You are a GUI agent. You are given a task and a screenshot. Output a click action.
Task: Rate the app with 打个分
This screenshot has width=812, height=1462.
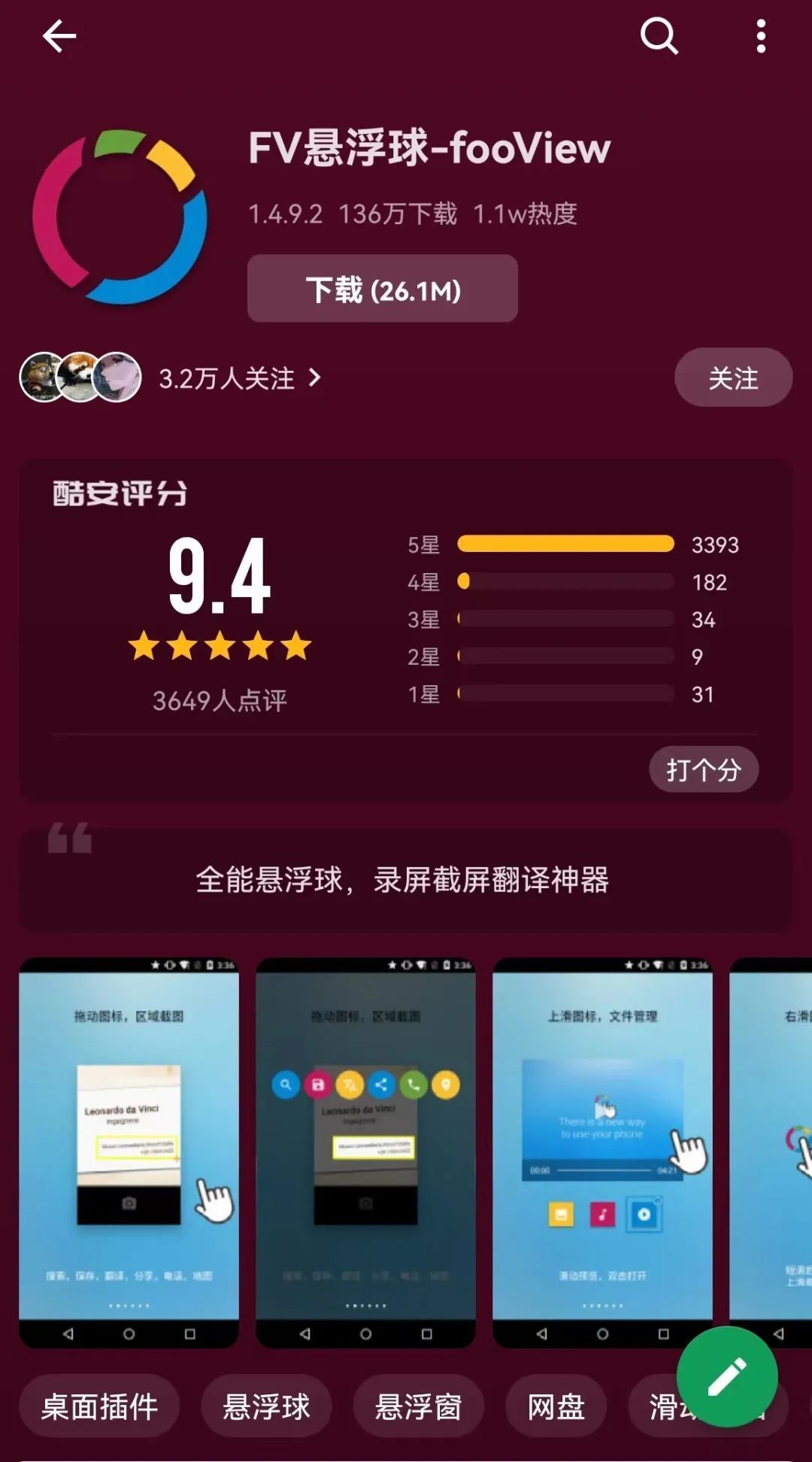click(x=703, y=769)
